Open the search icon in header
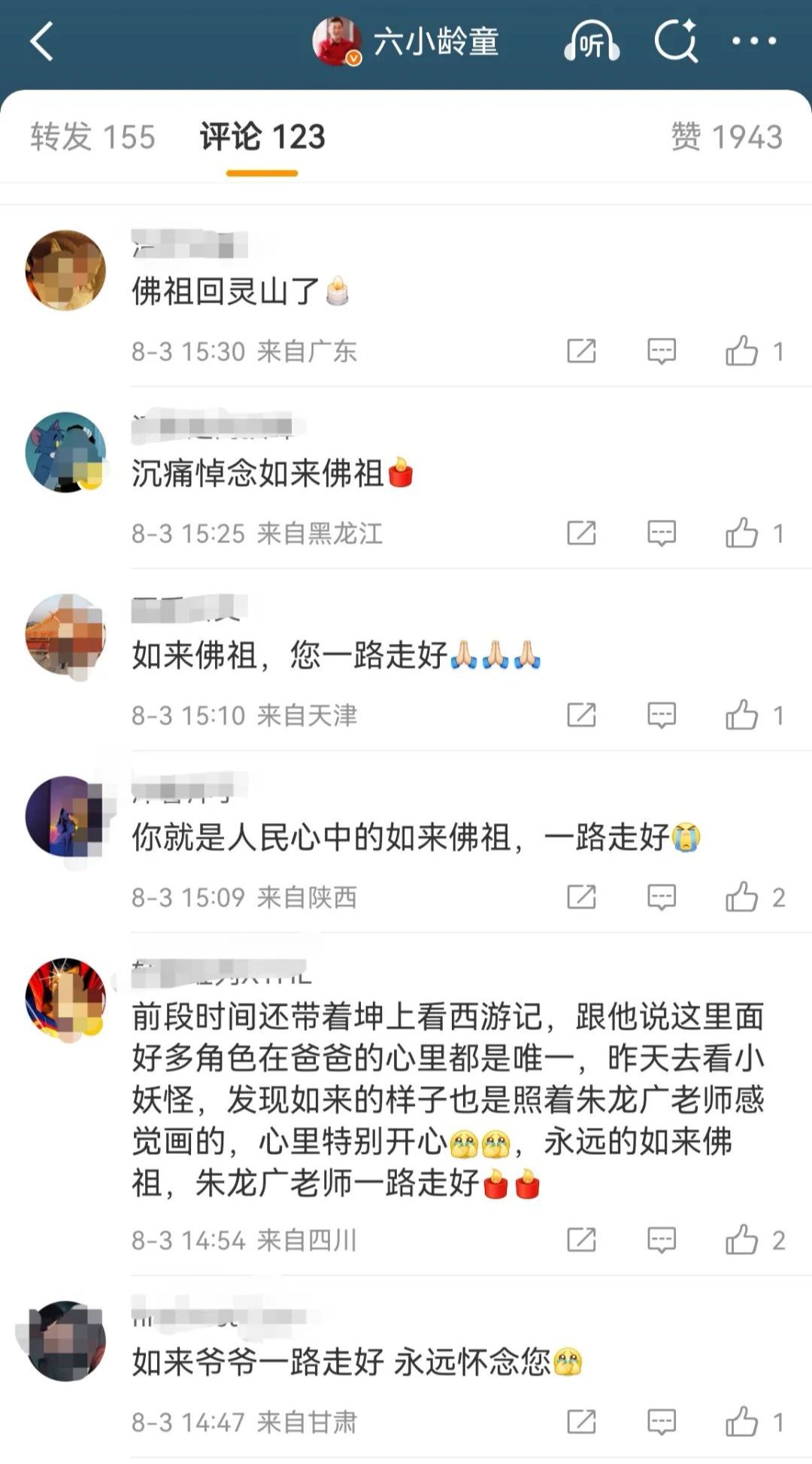Screen dimensions: 812x1464 675,41
